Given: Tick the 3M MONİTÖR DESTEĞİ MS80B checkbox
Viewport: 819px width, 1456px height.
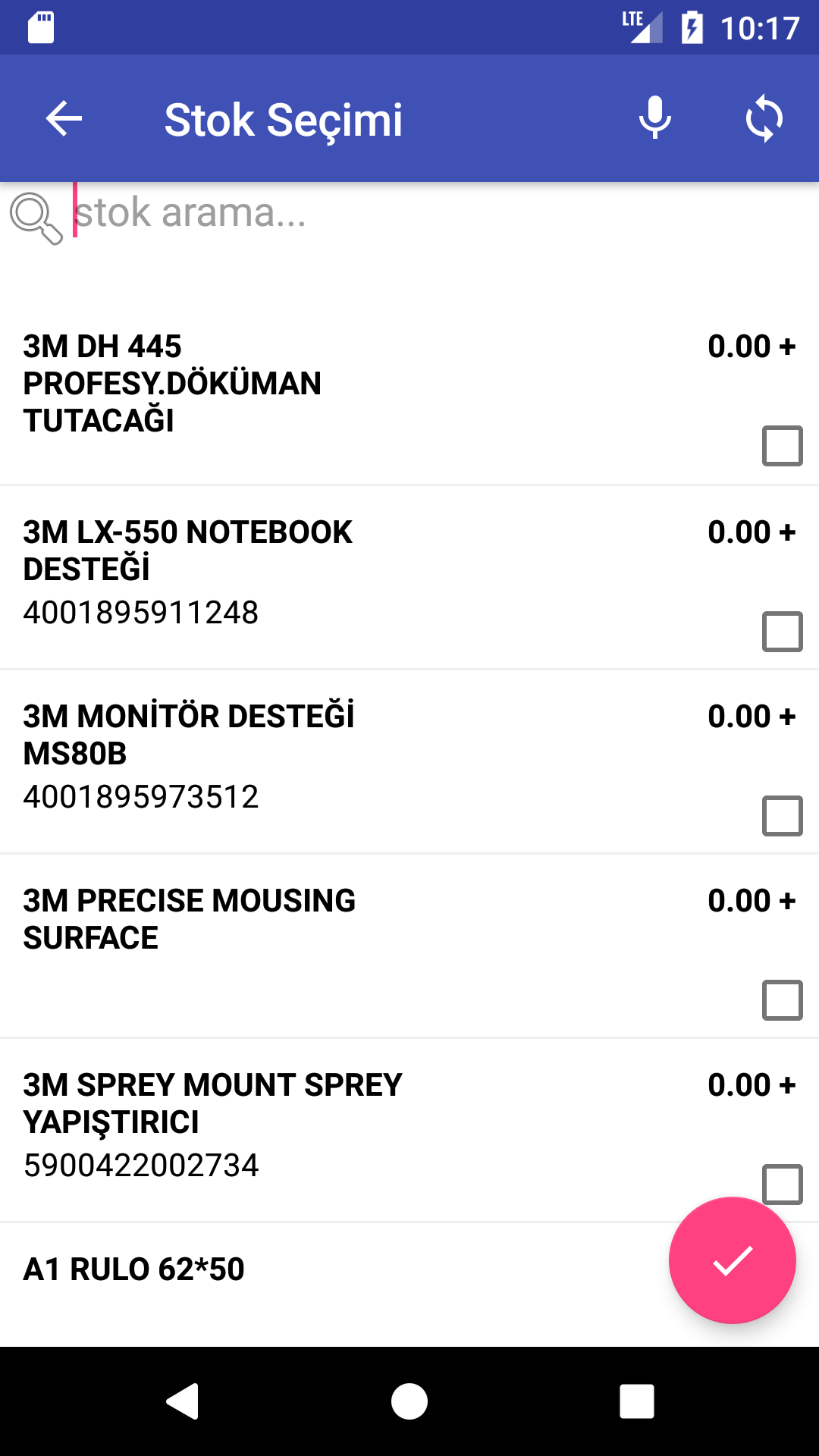Looking at the screenshot, I should pyautogui.click(x=782, y=816).
